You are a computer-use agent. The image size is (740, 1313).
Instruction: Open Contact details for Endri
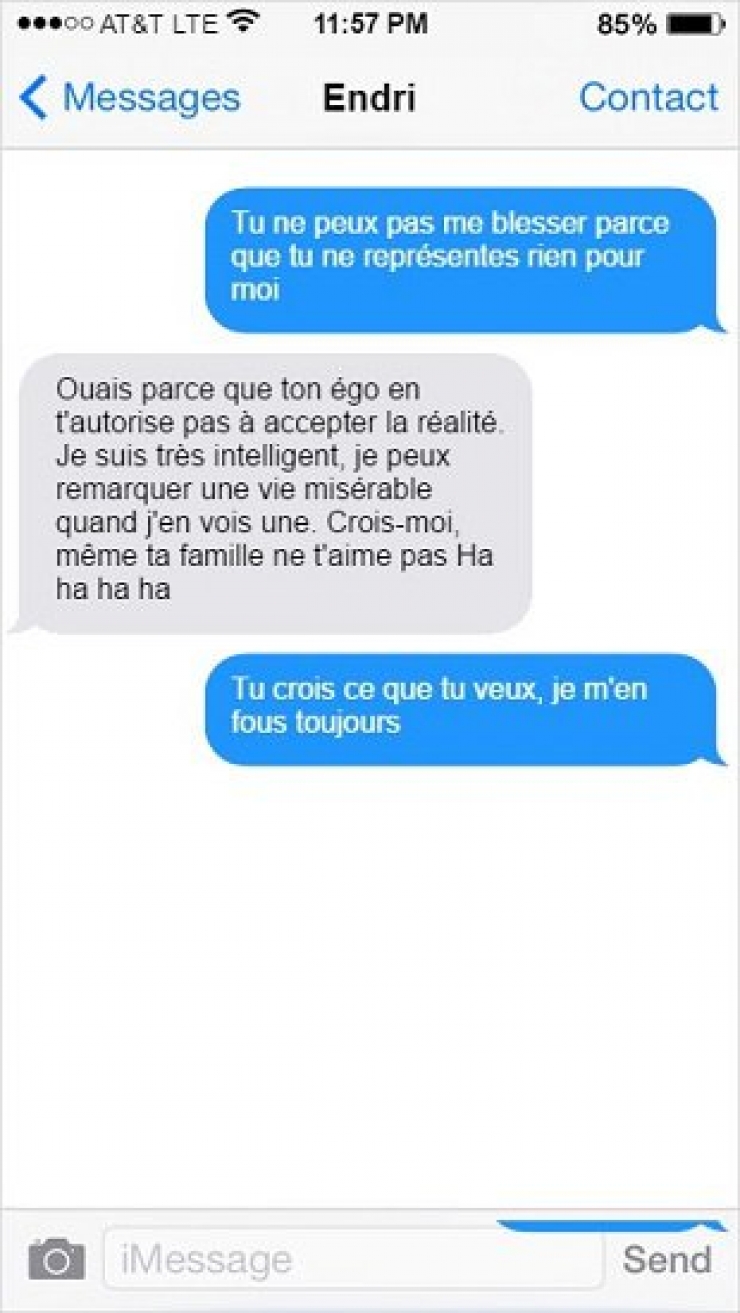click(x=648, y=97)
